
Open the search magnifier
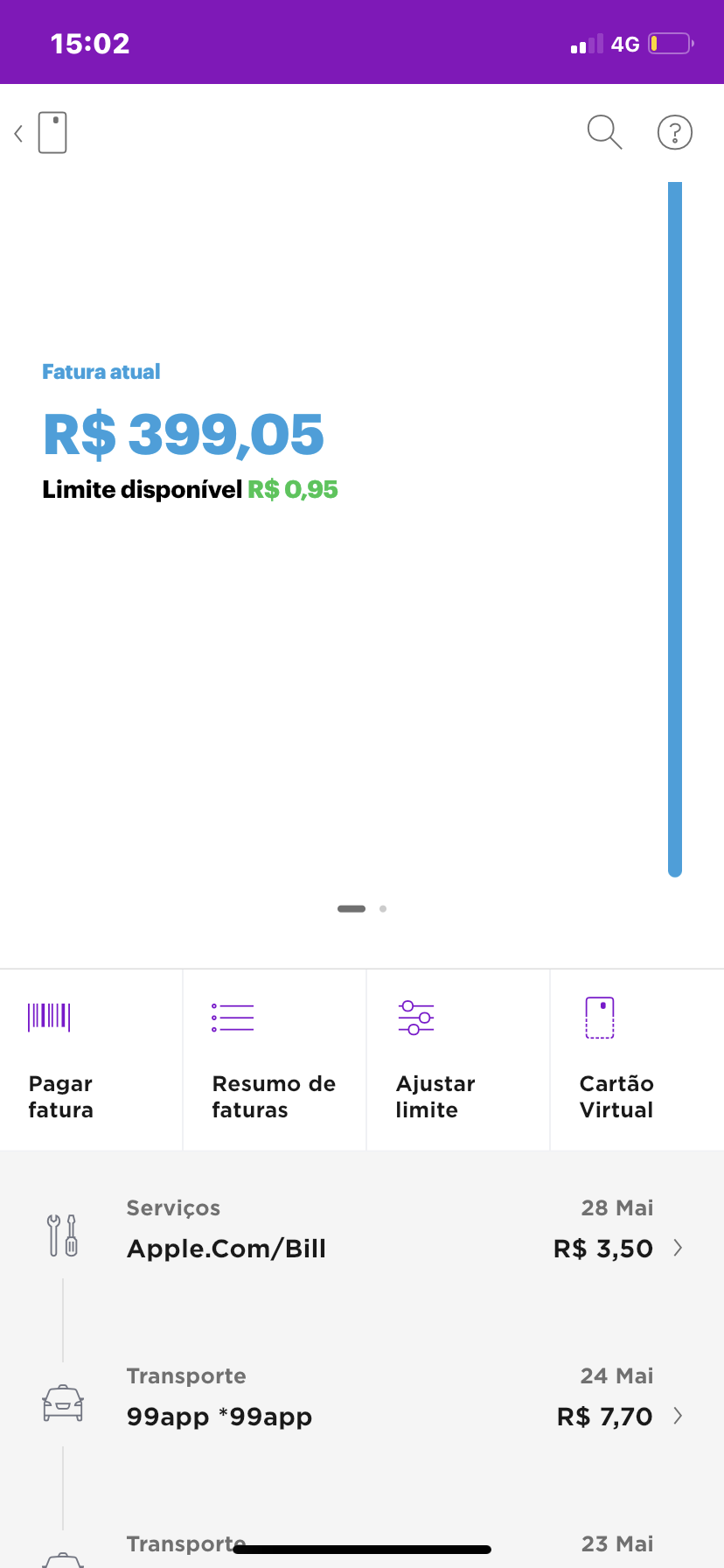click(x=604, y=132)
